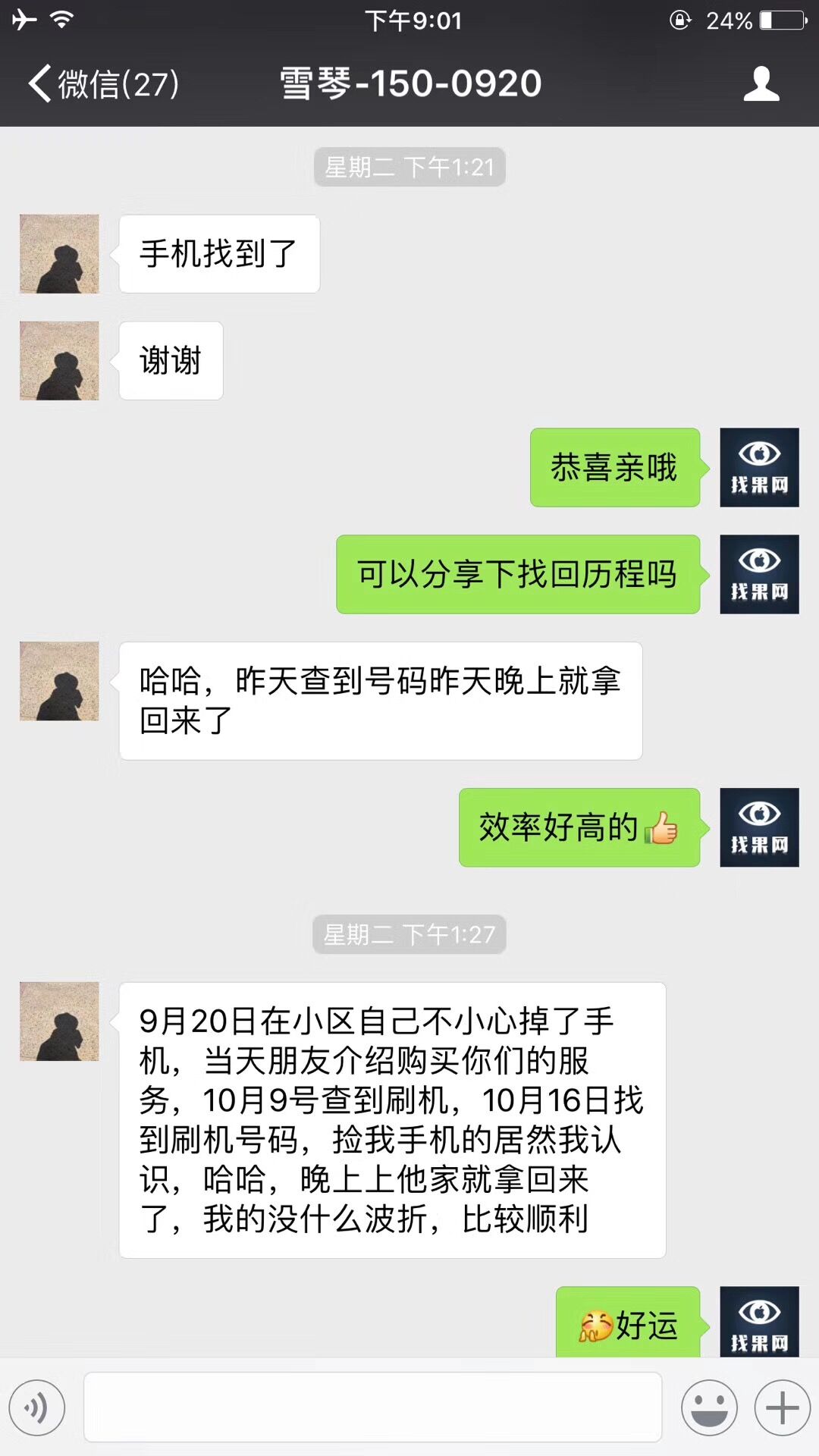
Task: Focus the message text field
Action: pyautogui.click(x=372, y=1407)
